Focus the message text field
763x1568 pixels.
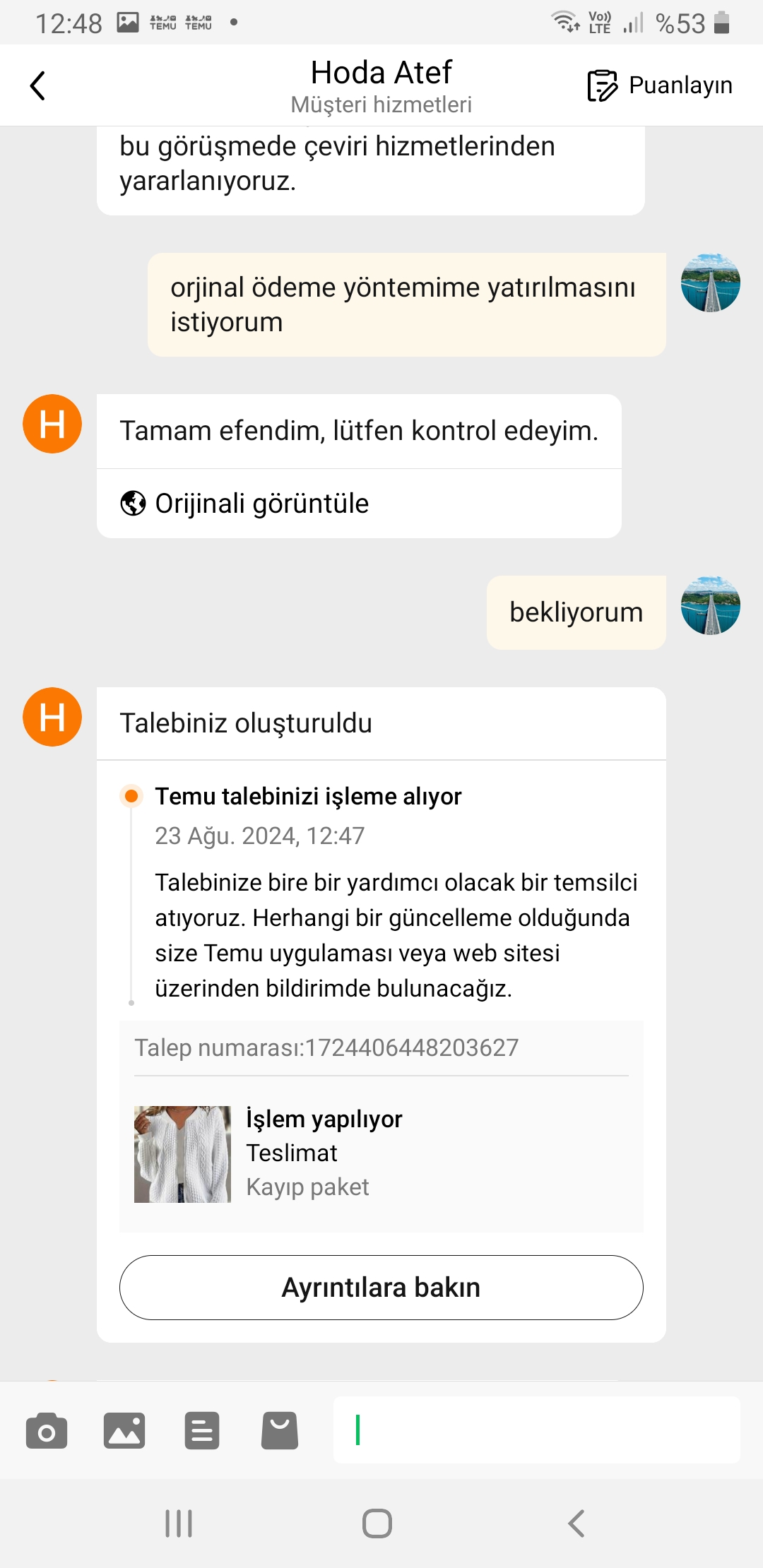537,1430
